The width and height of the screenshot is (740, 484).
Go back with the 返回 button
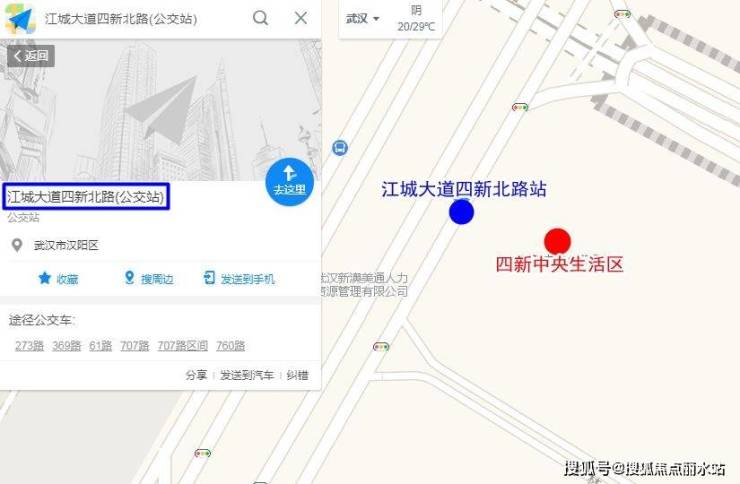31,56
